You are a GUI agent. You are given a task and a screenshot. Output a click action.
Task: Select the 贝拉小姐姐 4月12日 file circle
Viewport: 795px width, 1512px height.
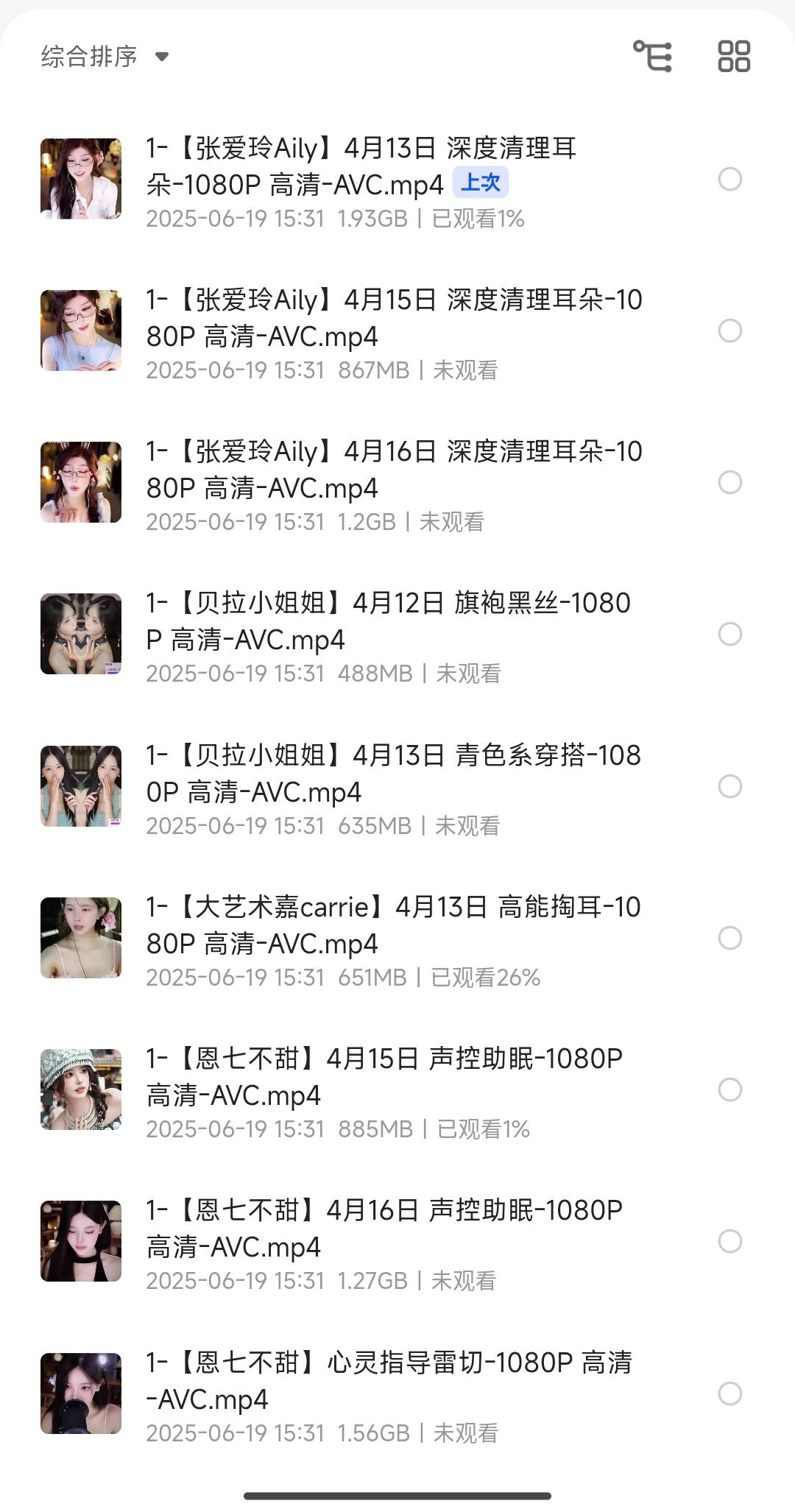coord(729,634)
